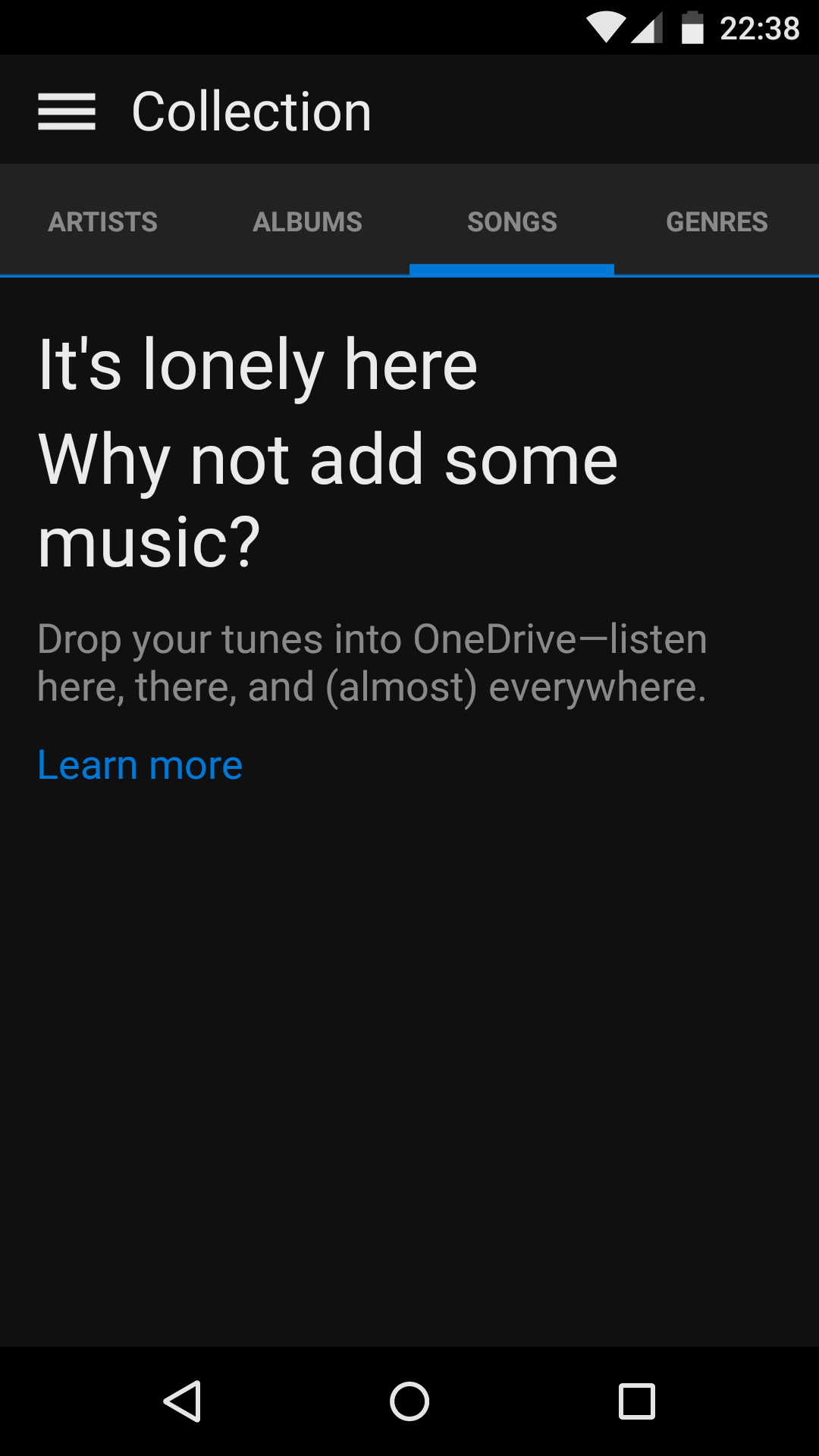Go back using the system back button
The width and height of the screenshot is (819, 1456).
pos(182,1401)
